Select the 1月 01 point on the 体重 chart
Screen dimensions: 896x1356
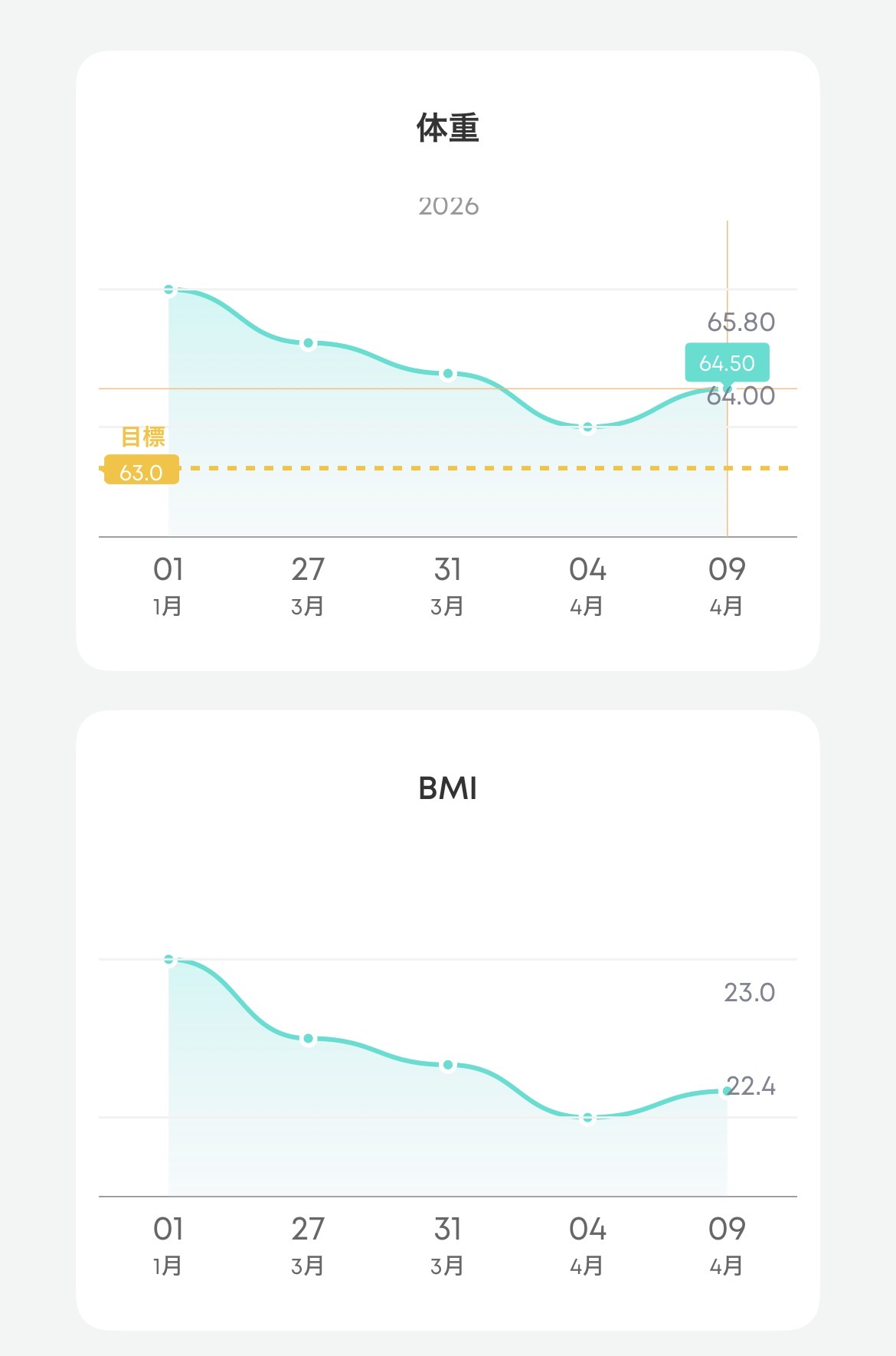(x=169, y=290)
